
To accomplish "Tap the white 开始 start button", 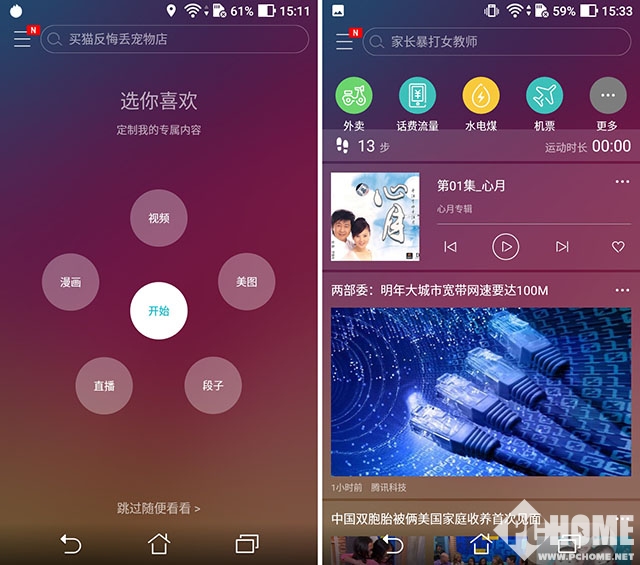I will pyautogui.click(x=158, y=311).
